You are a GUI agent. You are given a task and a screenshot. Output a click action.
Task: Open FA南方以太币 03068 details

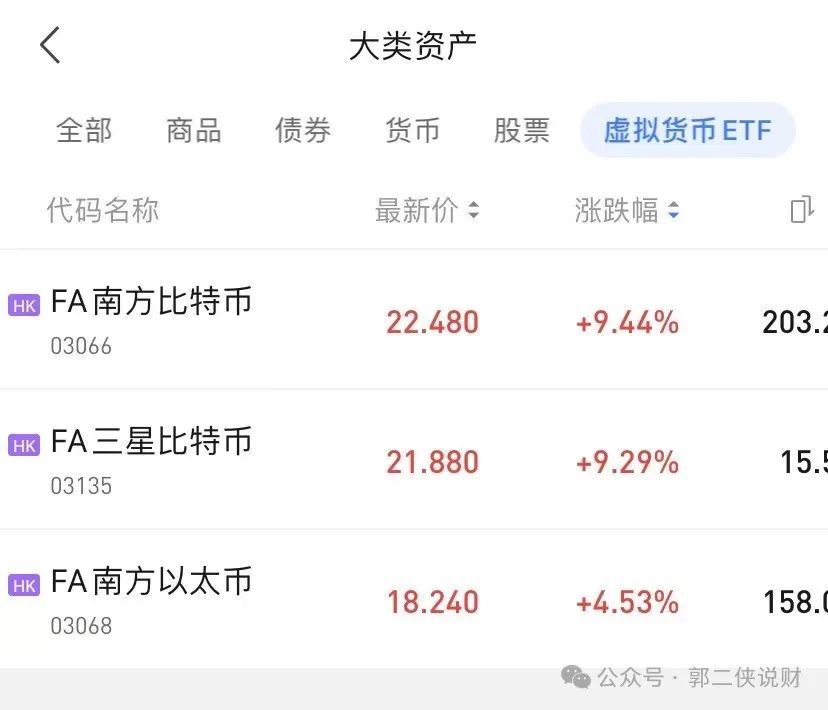click(x=152, y=598)
